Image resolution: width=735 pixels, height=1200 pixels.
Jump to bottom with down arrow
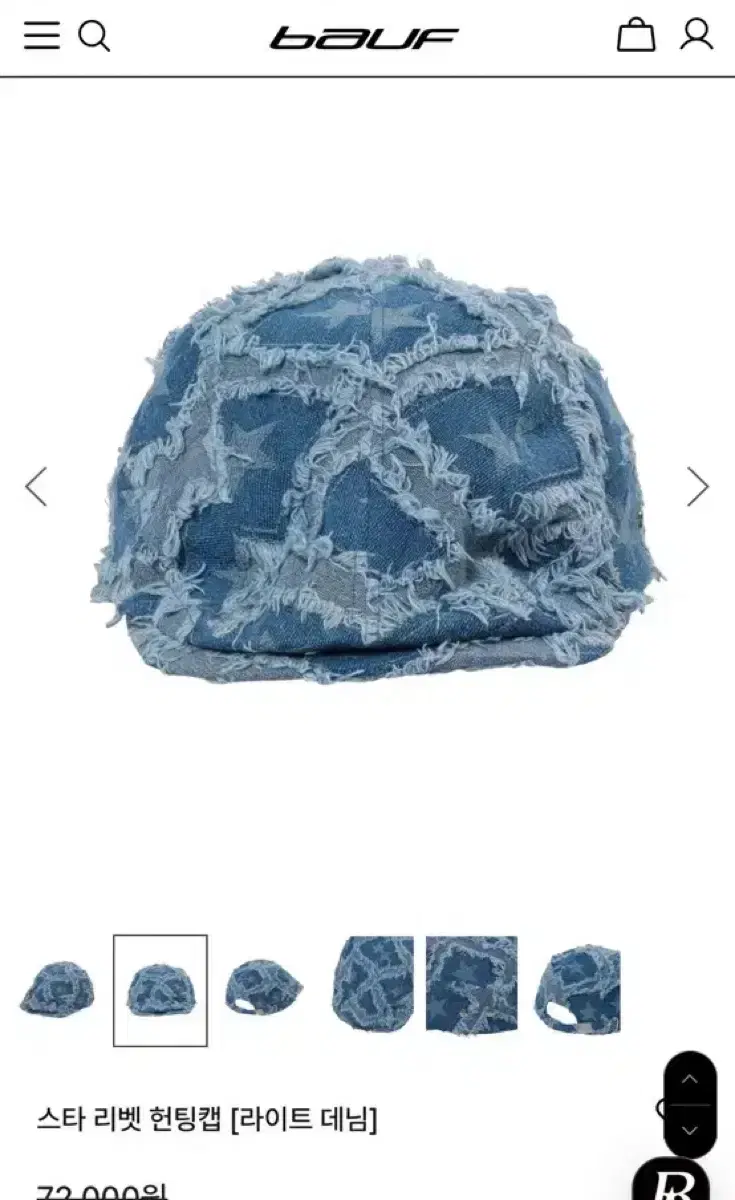[690, 1130]
